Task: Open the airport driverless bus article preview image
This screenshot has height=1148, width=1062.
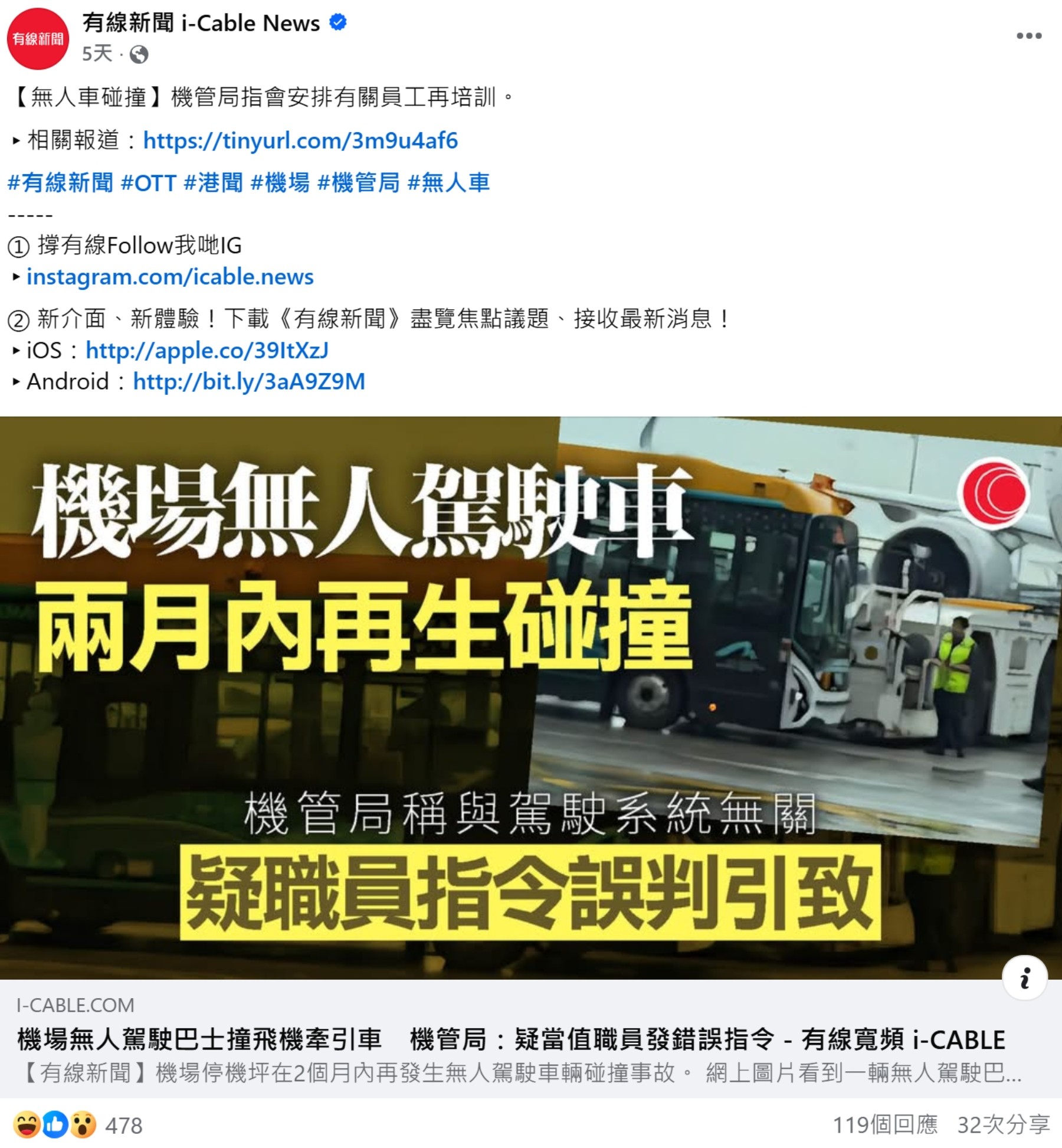Action: [530, 696]
